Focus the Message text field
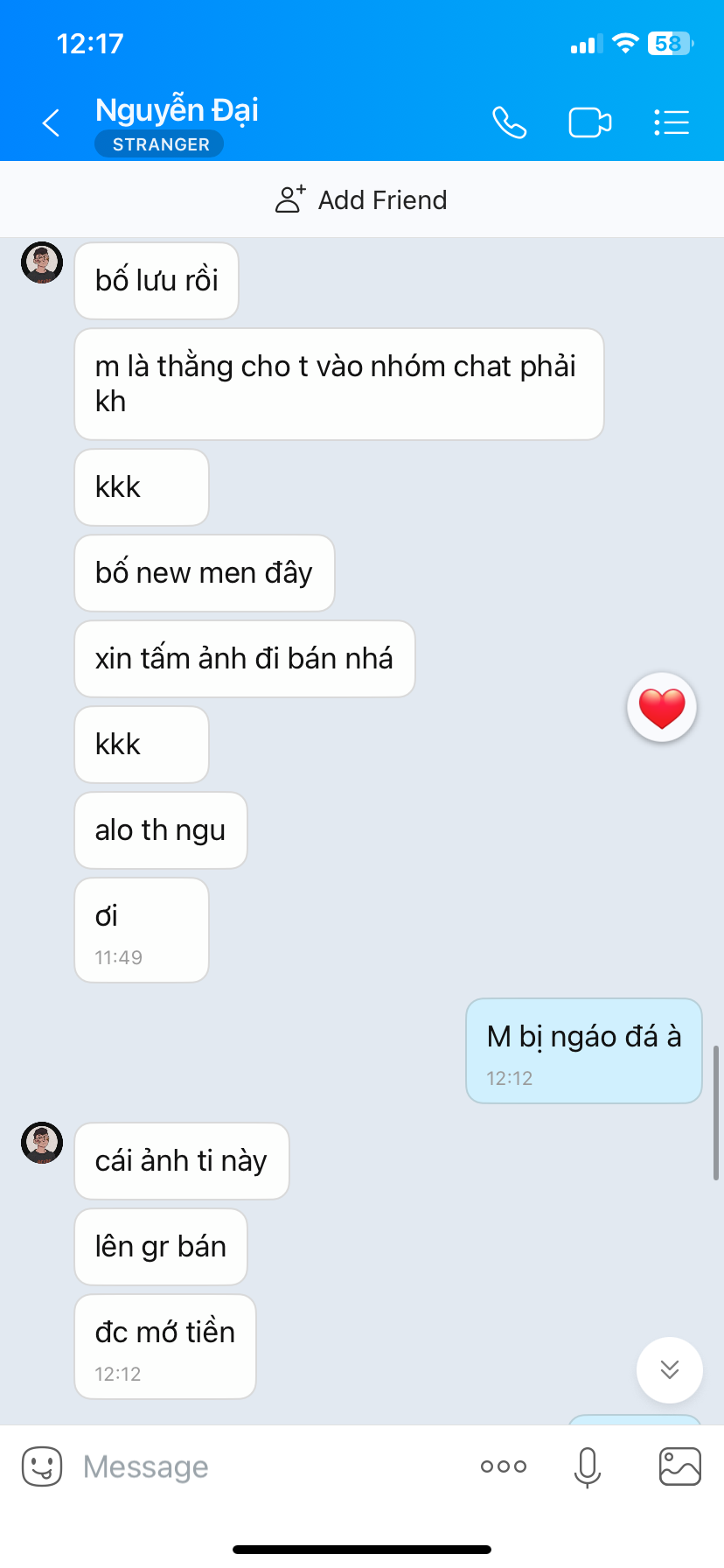This screenshot has height=1568, width=724. tap(262, 1466)
